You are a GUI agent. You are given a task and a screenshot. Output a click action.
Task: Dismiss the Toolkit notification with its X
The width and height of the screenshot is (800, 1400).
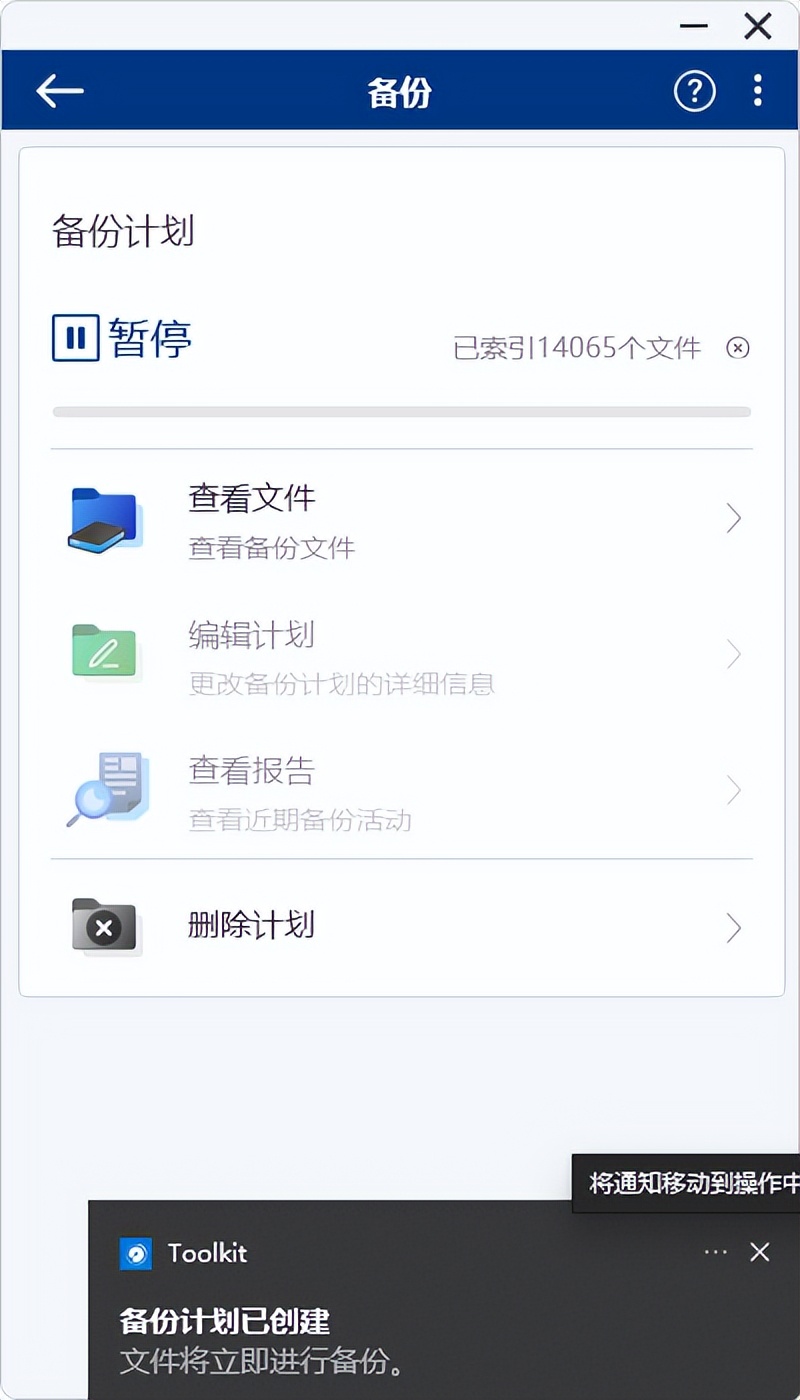[760, 1252]
